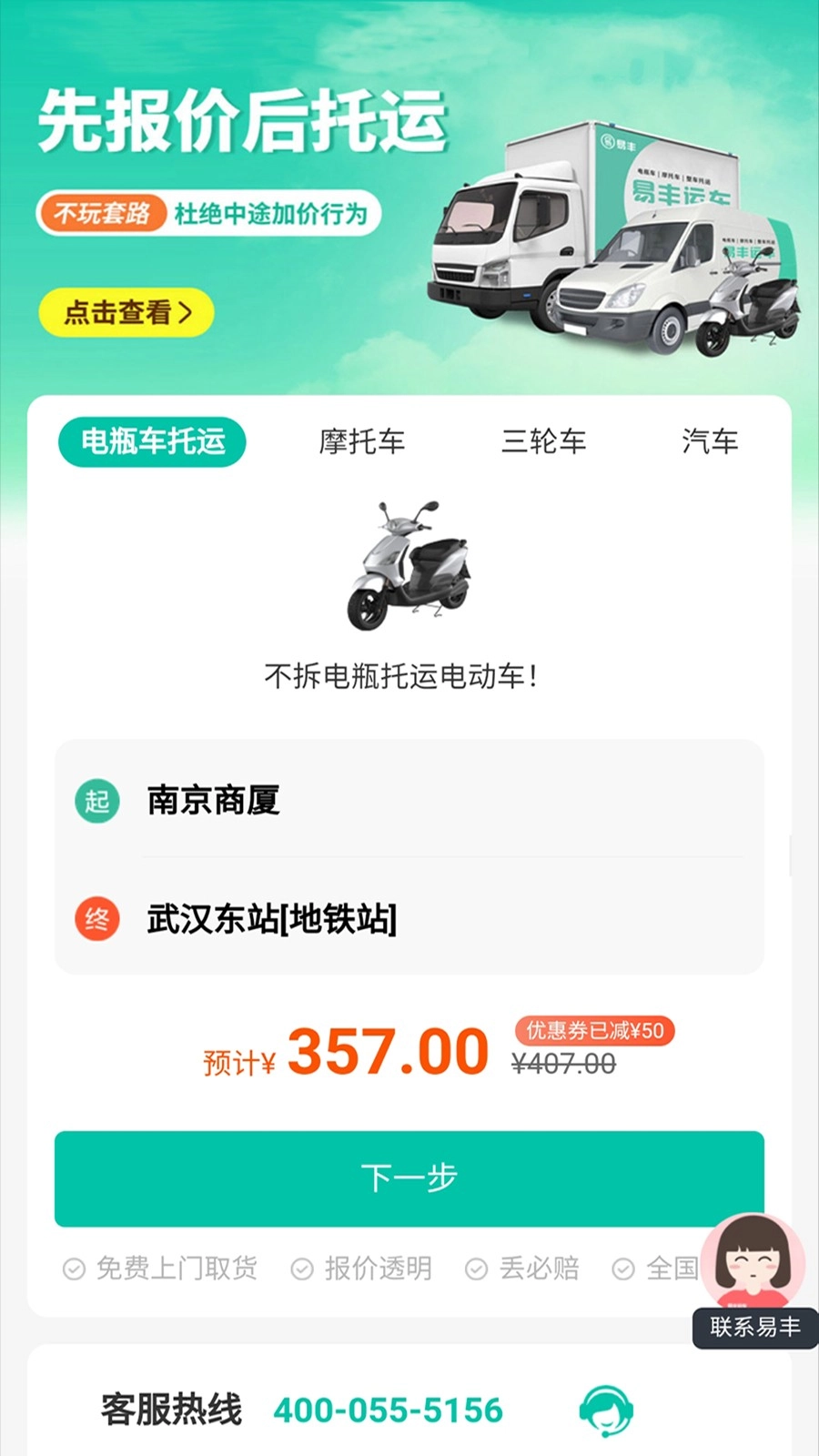
Task: Tap the 点击查看 banner button
Action: [x=126, y=312]
